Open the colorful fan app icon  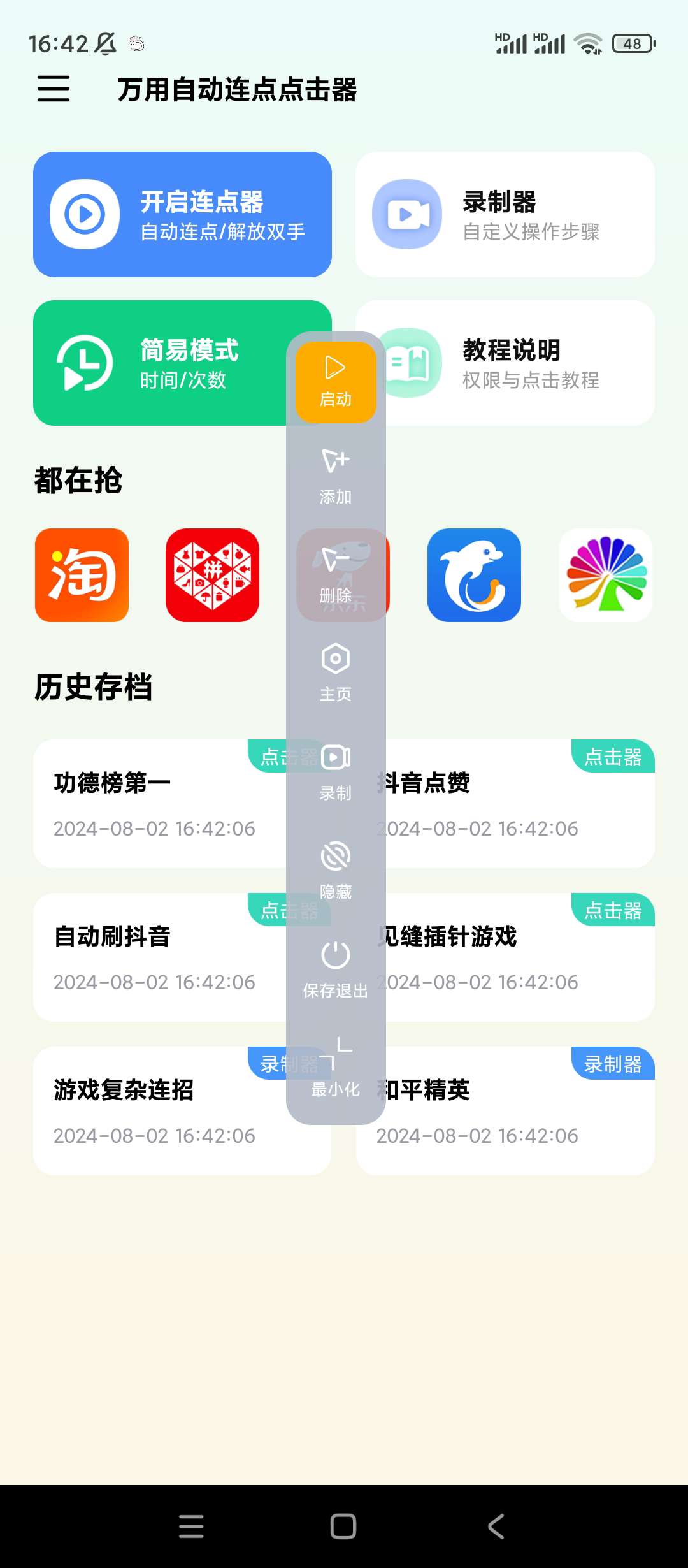click(605, 575)
